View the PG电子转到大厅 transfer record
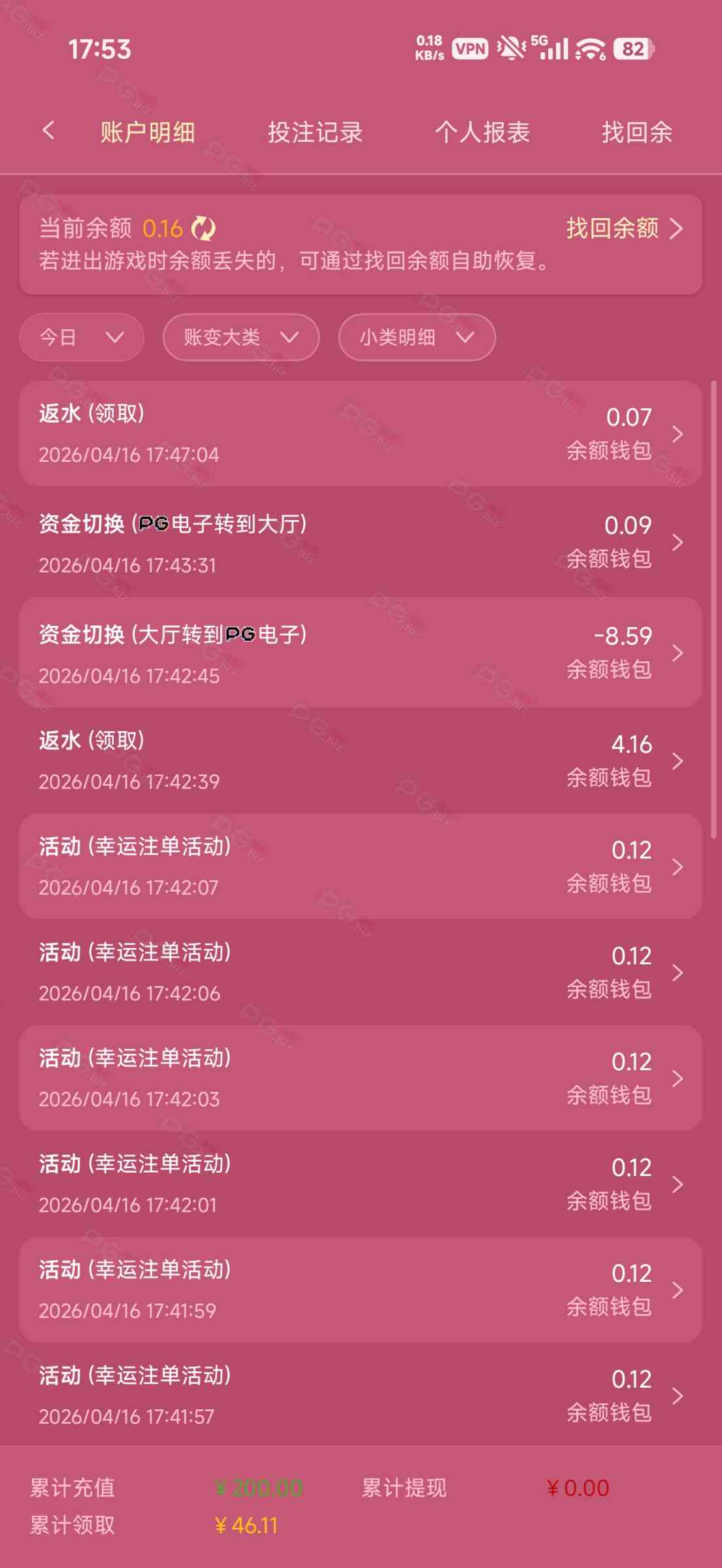This screenshot has height=1568, width=722. click(361, 542)
